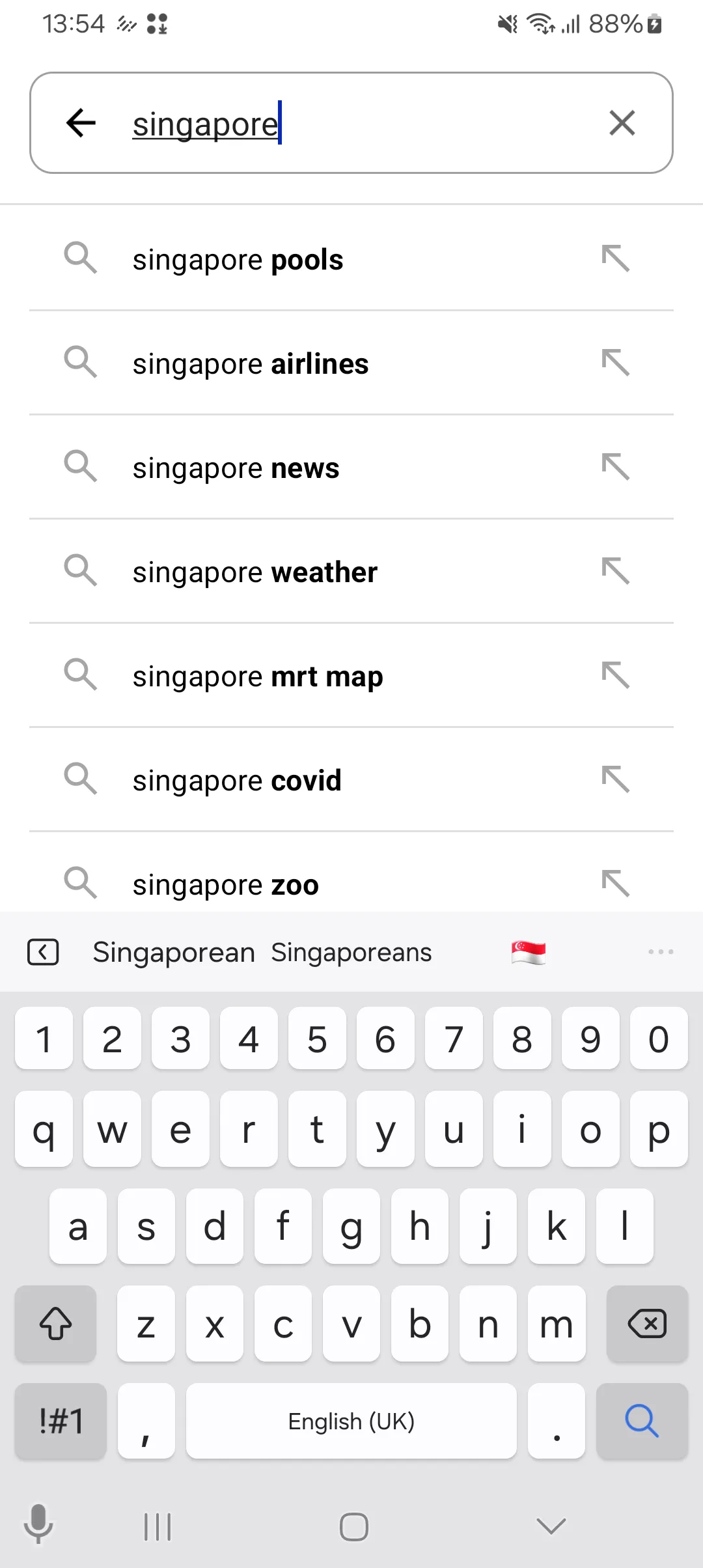The height and width of the screenshot is (1568, 703).
Task: Hit the keyboard backspace key
Action: click(x=646, y=1324)
